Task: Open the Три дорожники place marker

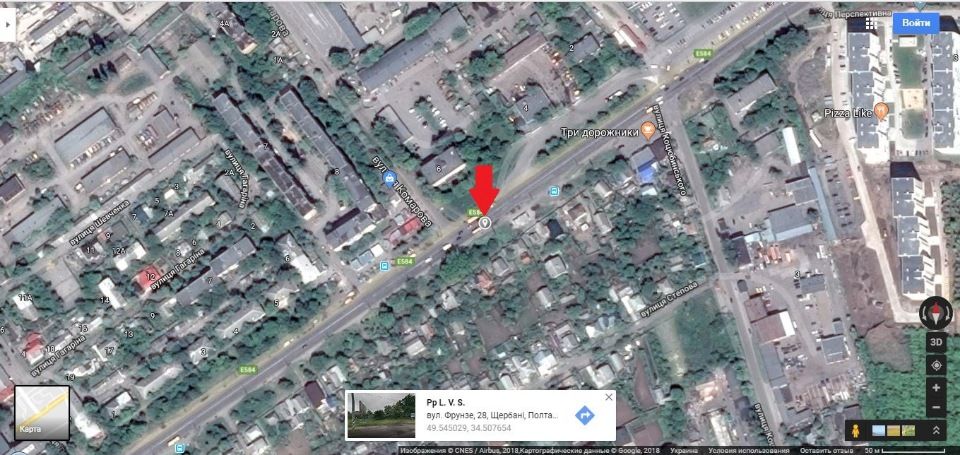Action: [647, 128]
